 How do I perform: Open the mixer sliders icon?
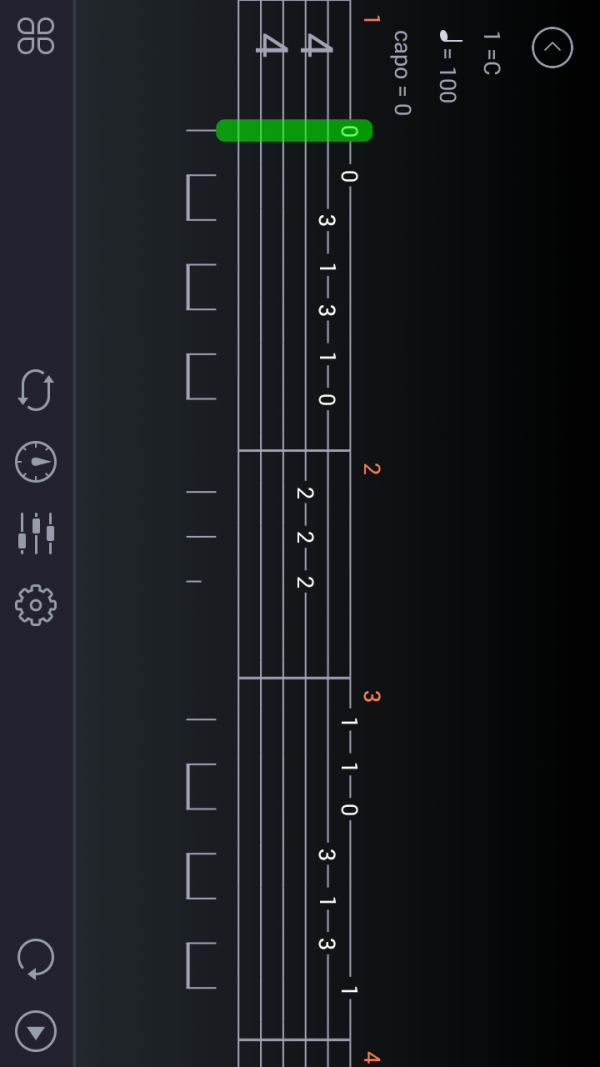[36, 533]
